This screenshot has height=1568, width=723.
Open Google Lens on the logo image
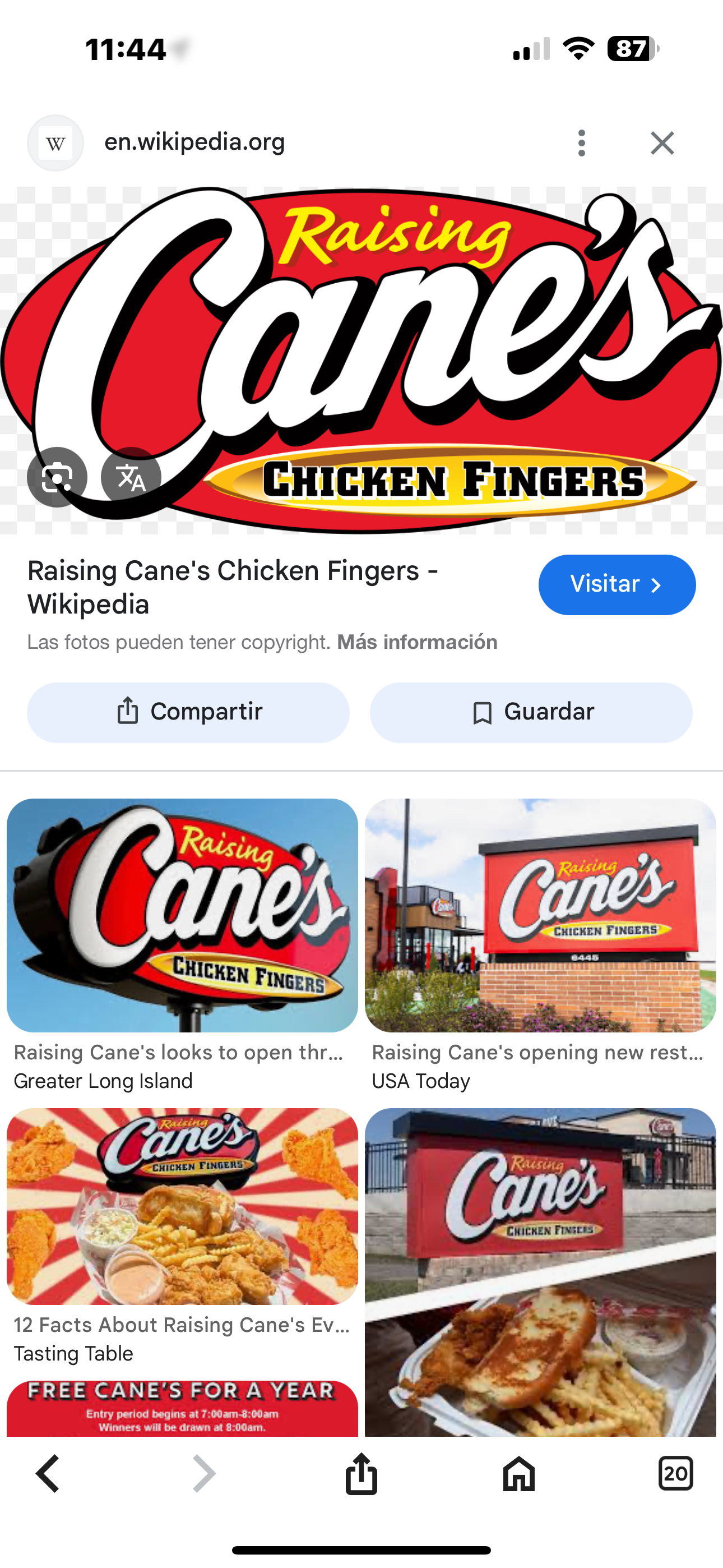click(x=57, y=477)
